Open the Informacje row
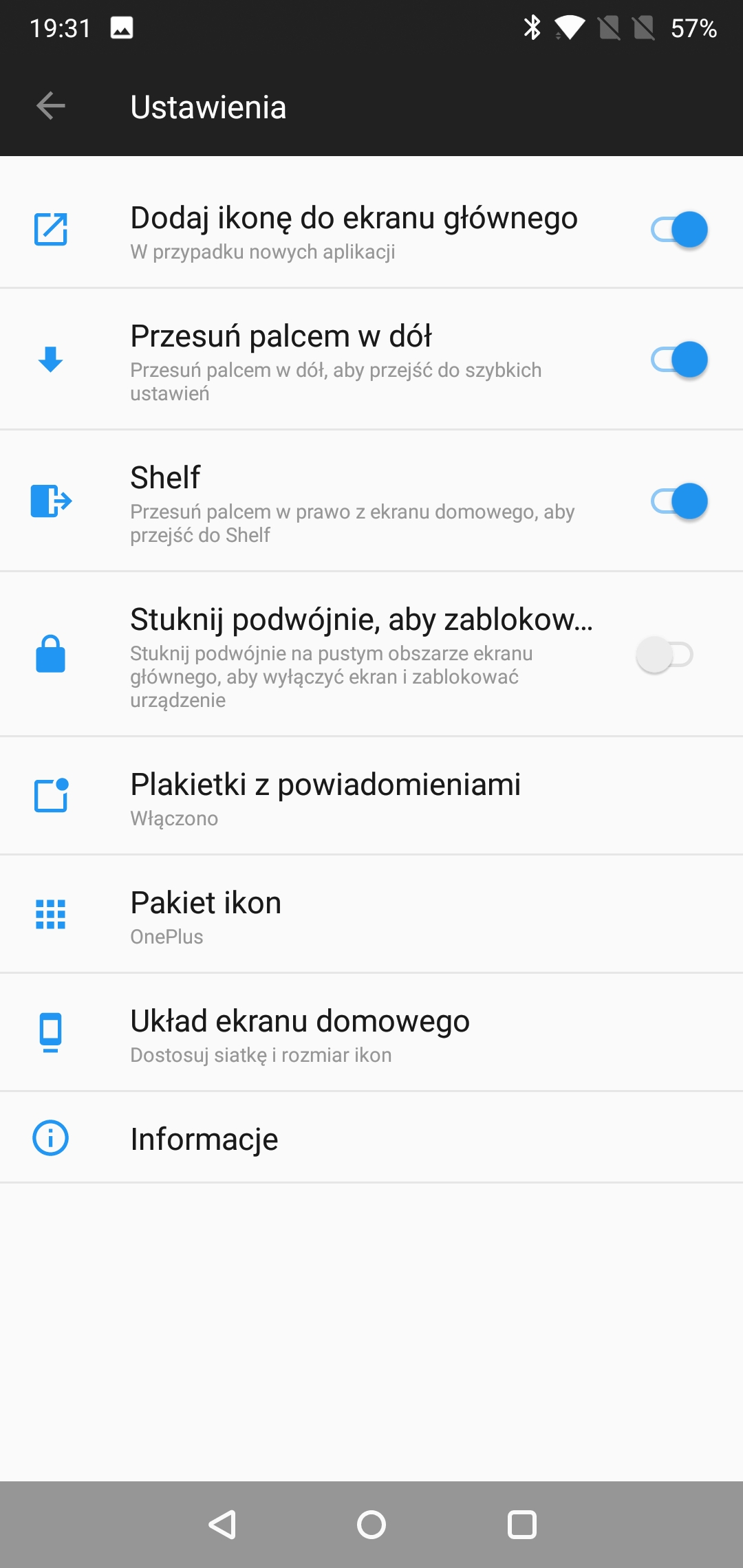The image size is (743, 1568). pyautogui.click(x=371, y=1138)
